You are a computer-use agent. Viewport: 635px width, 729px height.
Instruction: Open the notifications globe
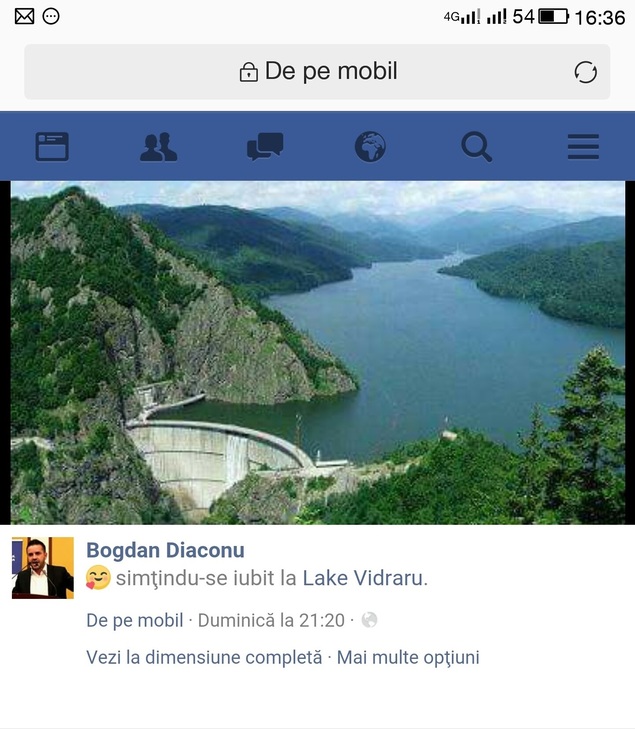click(370, 147)
